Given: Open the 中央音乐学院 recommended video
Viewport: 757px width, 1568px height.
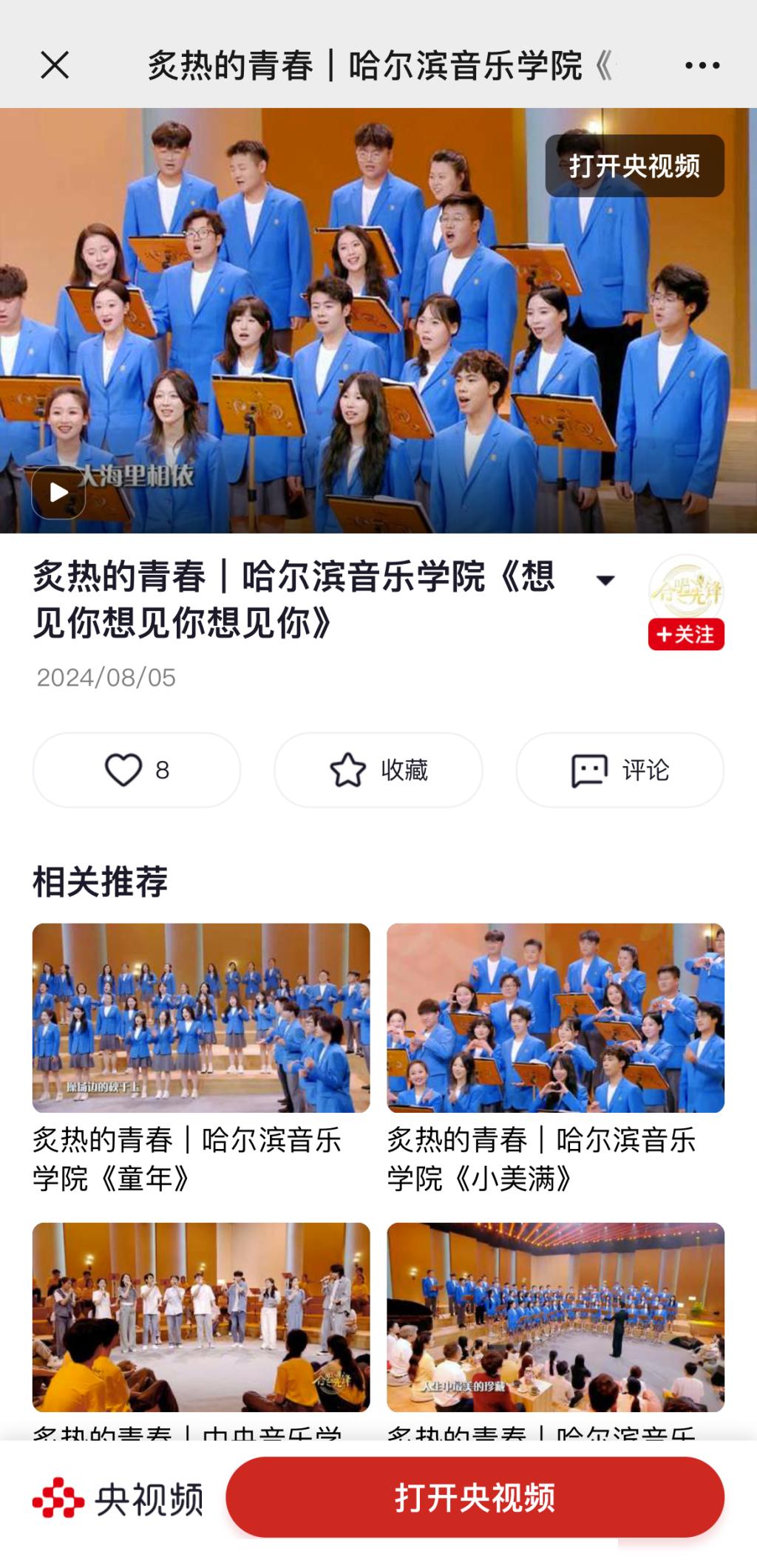Looking at the screenshot, I should (201, 1317).
